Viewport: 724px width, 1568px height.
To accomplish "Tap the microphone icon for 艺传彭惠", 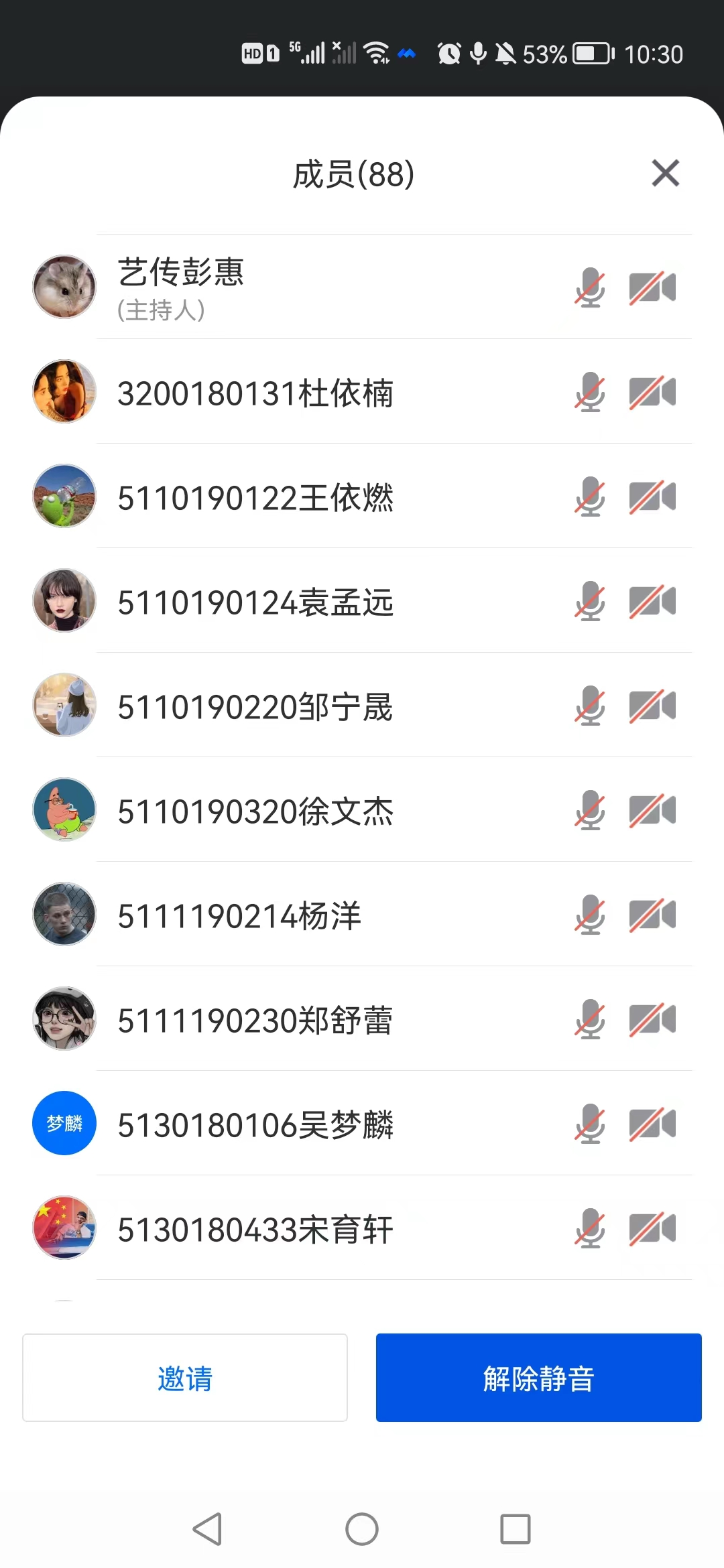I will [590, 287].
